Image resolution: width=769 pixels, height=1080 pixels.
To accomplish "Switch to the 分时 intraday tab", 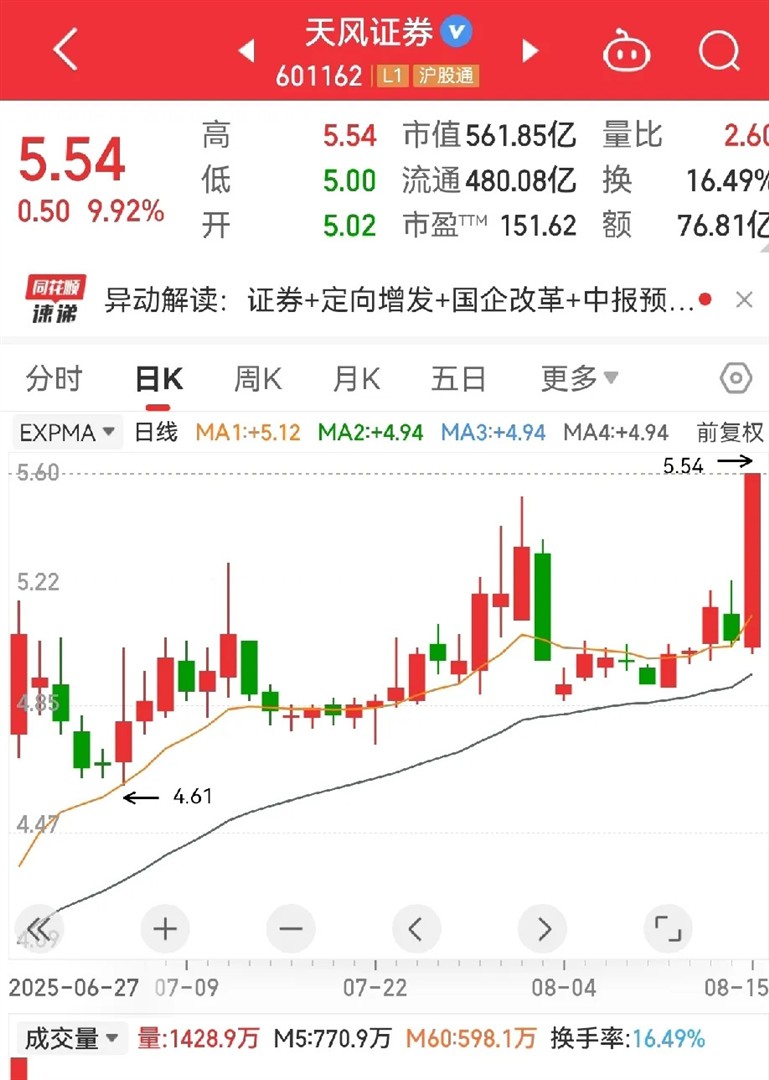I will click(x=55, y=379).
